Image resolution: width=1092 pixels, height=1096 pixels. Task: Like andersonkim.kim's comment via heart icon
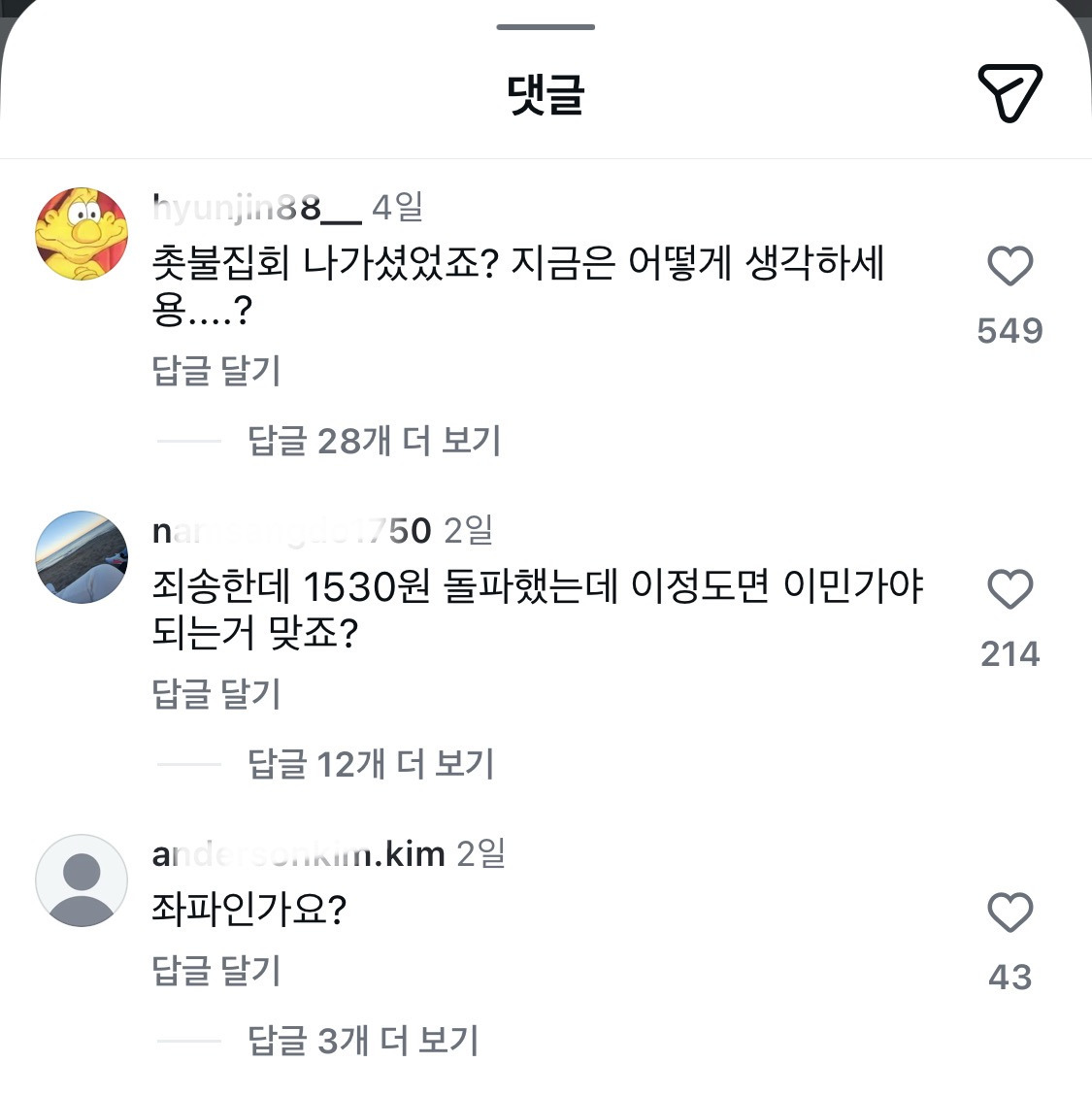[x=1011, y=913]
